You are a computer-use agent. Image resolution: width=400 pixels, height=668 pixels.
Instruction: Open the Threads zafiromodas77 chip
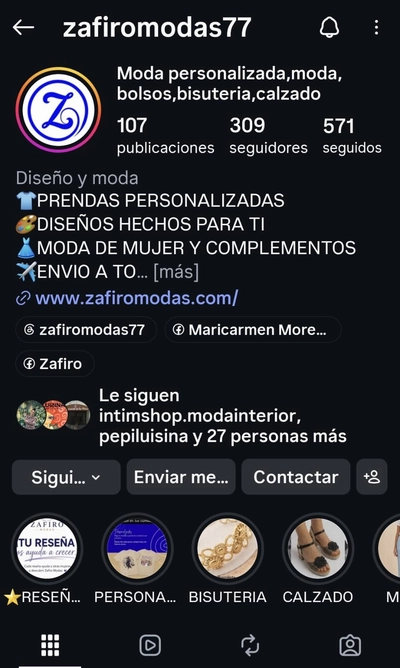[x=86, y=330]
